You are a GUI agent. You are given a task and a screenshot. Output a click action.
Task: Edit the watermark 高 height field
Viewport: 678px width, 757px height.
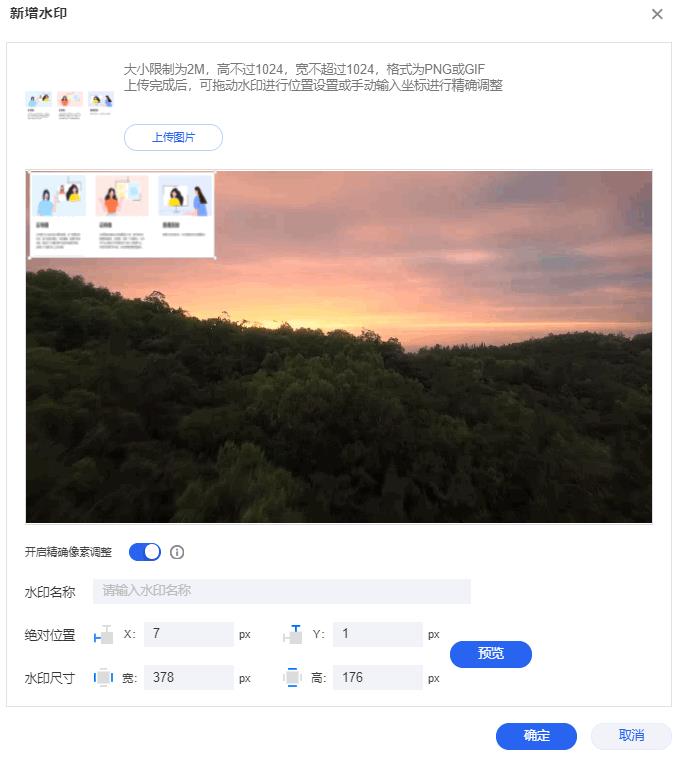click(377, 678)
